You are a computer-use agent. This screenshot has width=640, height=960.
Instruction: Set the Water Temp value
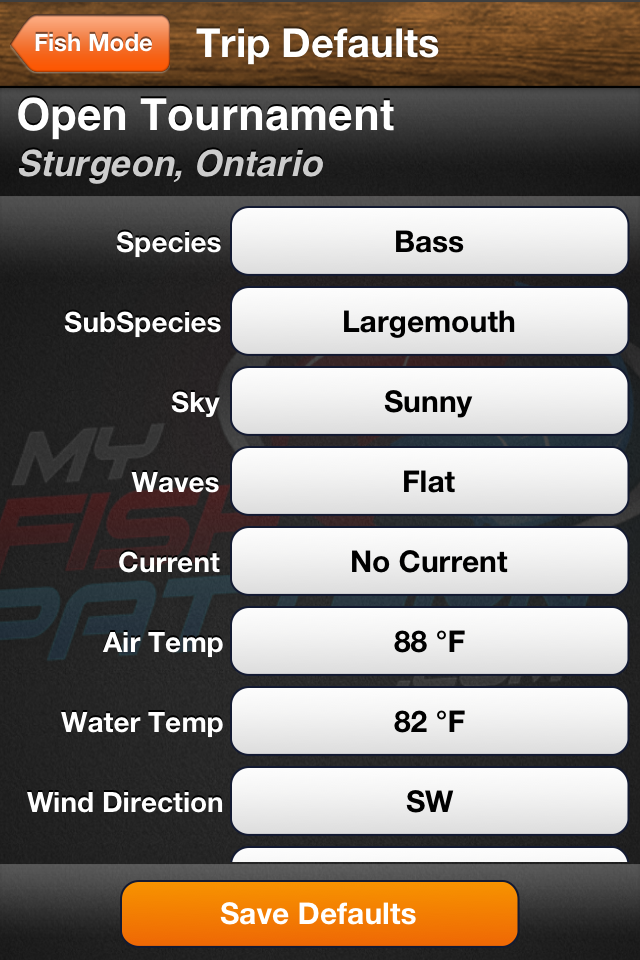click(429, 722)
